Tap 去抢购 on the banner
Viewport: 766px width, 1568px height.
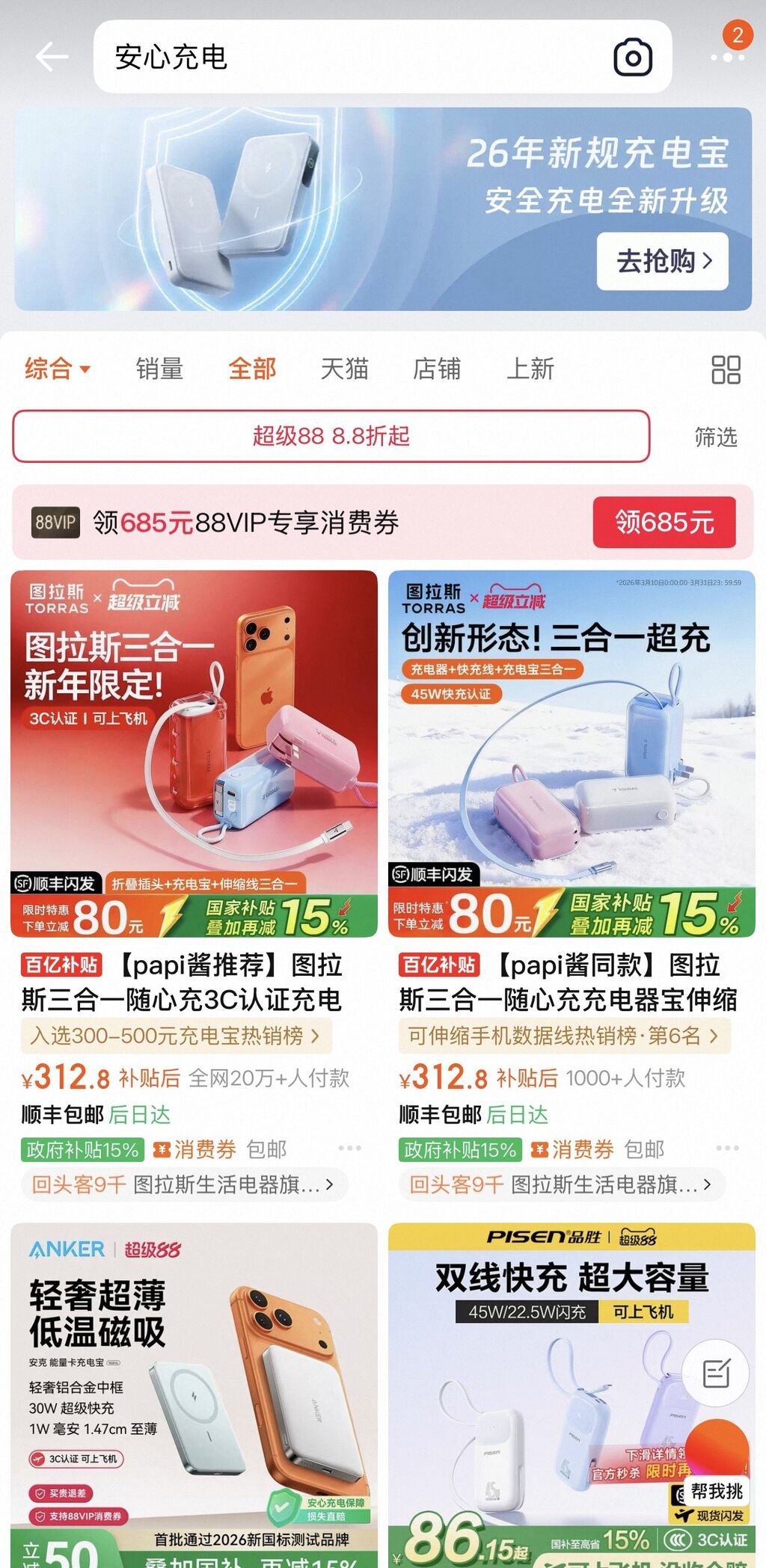click(x=662, y=261)
